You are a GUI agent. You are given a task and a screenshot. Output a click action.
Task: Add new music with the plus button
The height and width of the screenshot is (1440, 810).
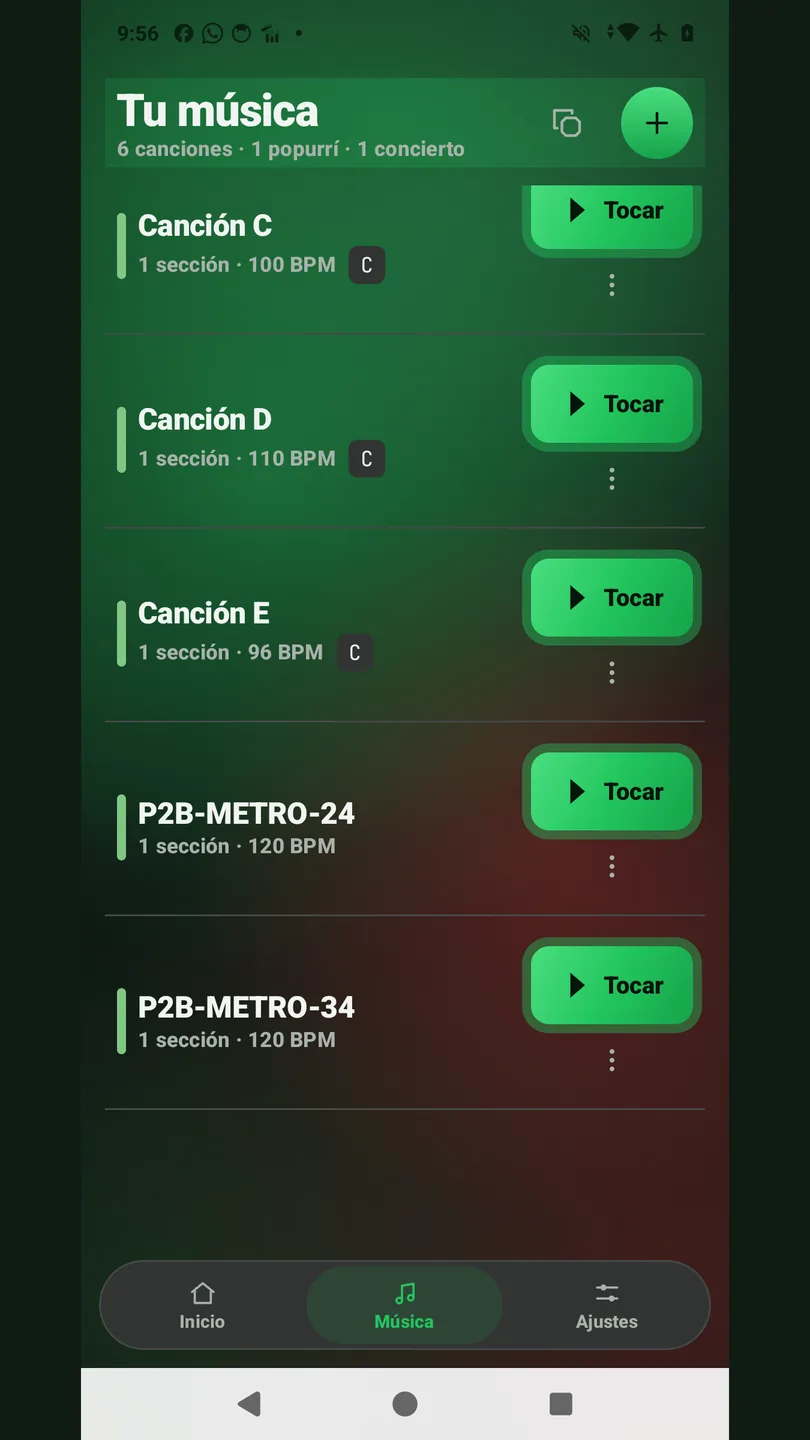pyautogui.click(x=657, y=123)
